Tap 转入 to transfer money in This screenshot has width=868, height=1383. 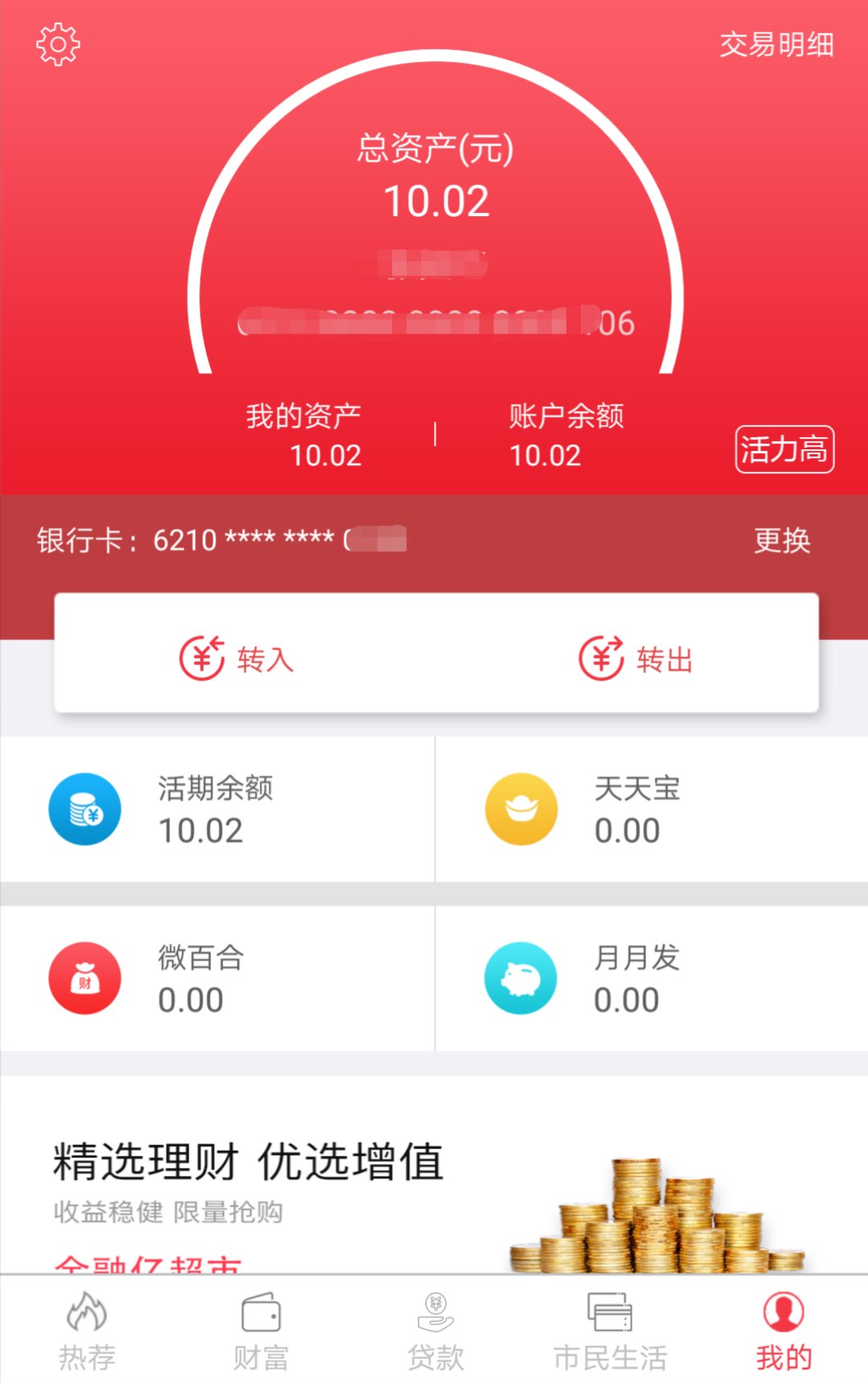click(237, 659)
